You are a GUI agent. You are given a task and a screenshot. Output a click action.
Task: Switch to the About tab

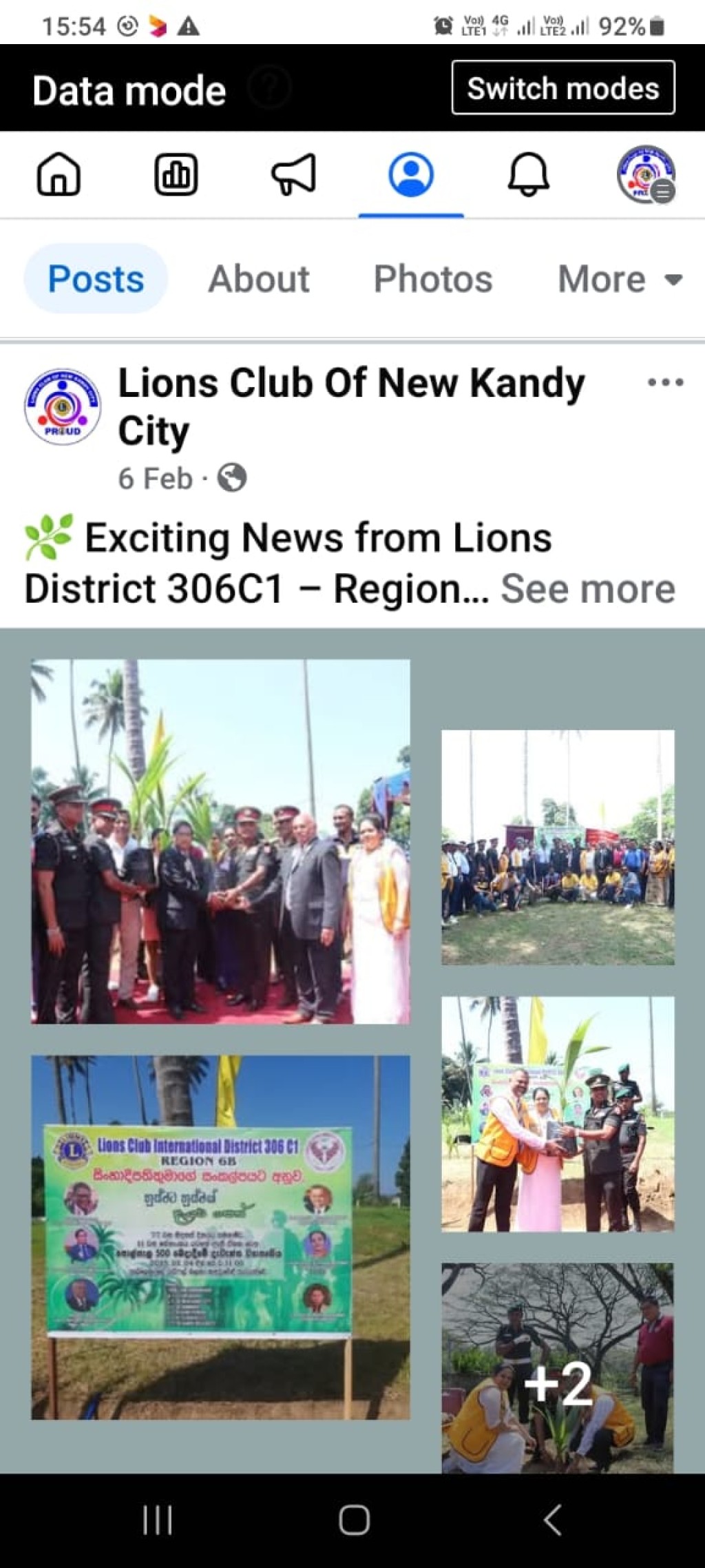[x=259, y=279]
